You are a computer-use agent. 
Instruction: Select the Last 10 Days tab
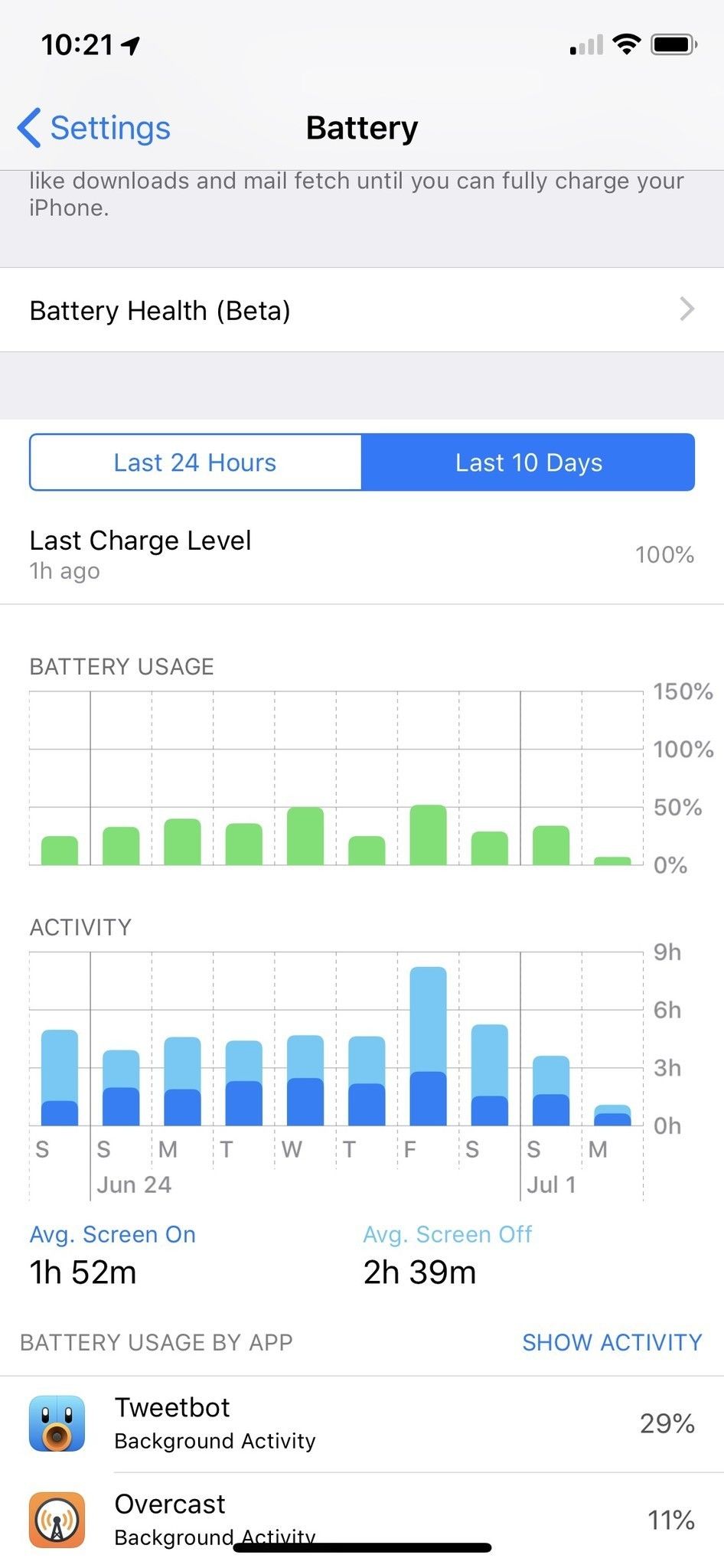[x=528, y=462]
